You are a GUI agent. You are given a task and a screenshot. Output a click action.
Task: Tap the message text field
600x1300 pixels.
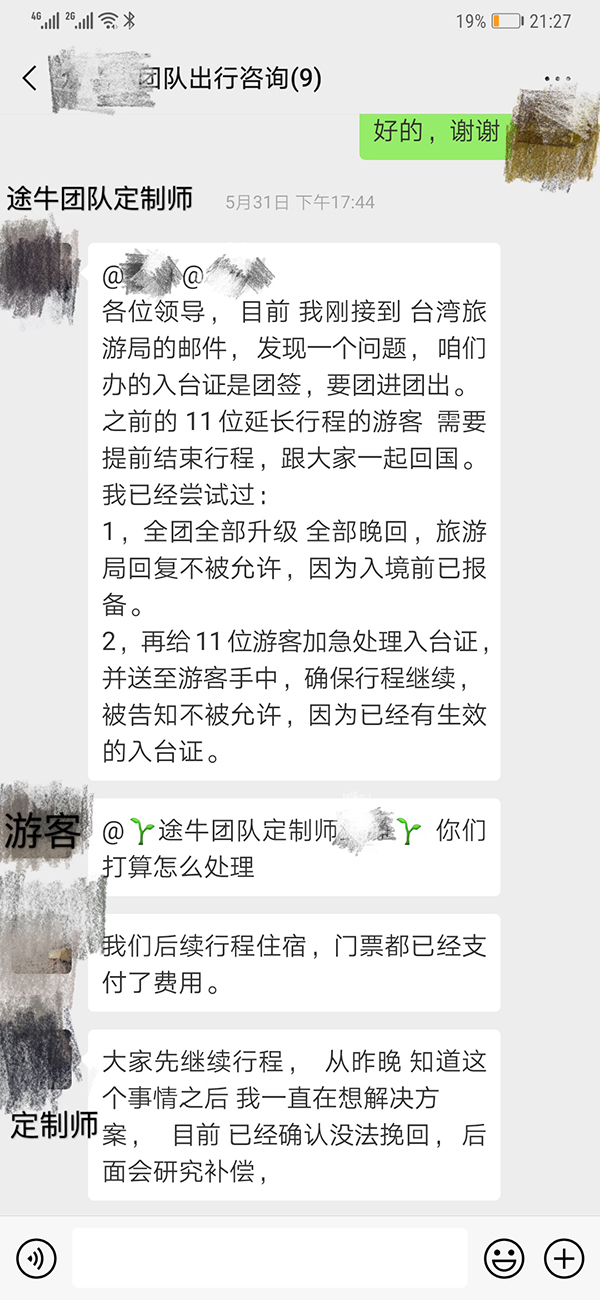click(x=269, y=1257)
